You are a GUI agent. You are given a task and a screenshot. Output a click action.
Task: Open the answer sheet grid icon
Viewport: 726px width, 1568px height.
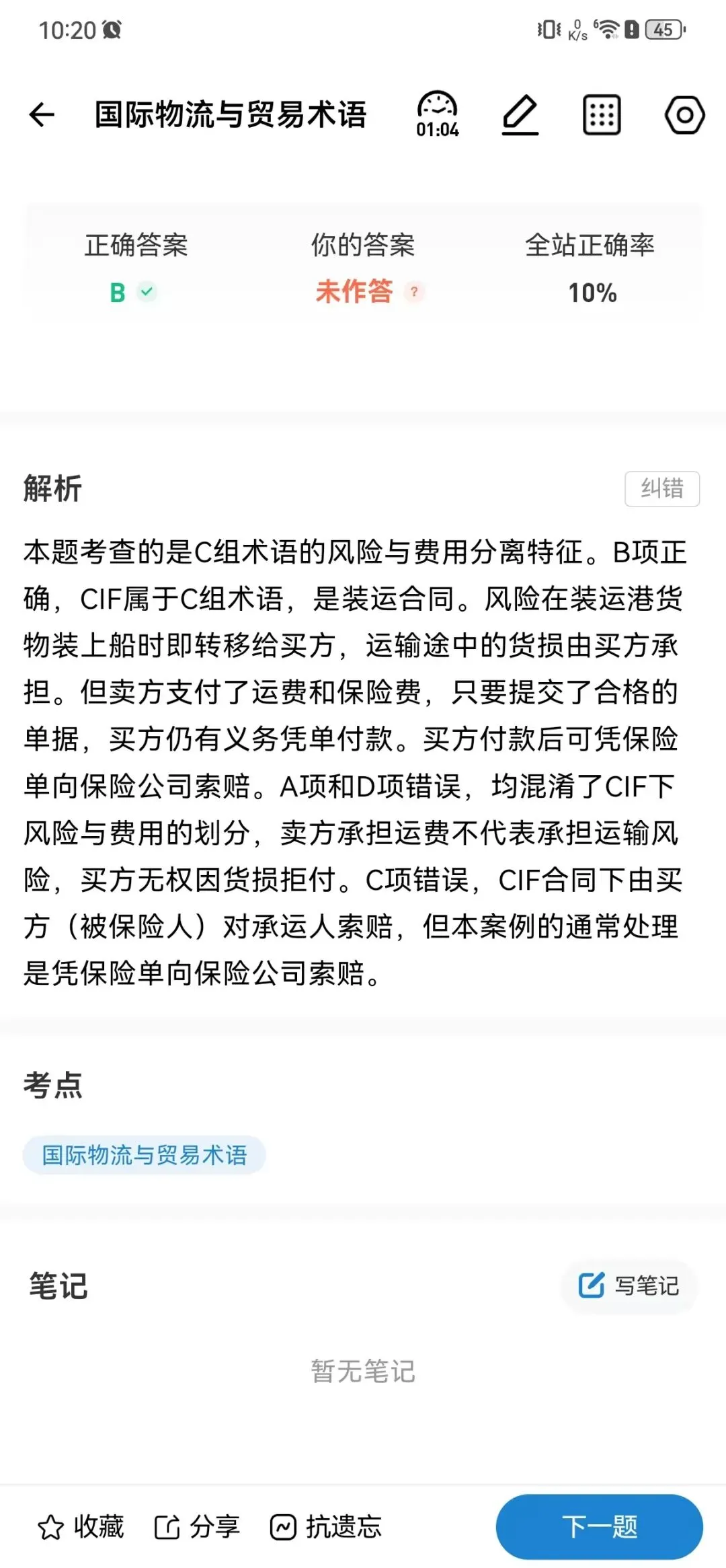(x=601, y=115)
